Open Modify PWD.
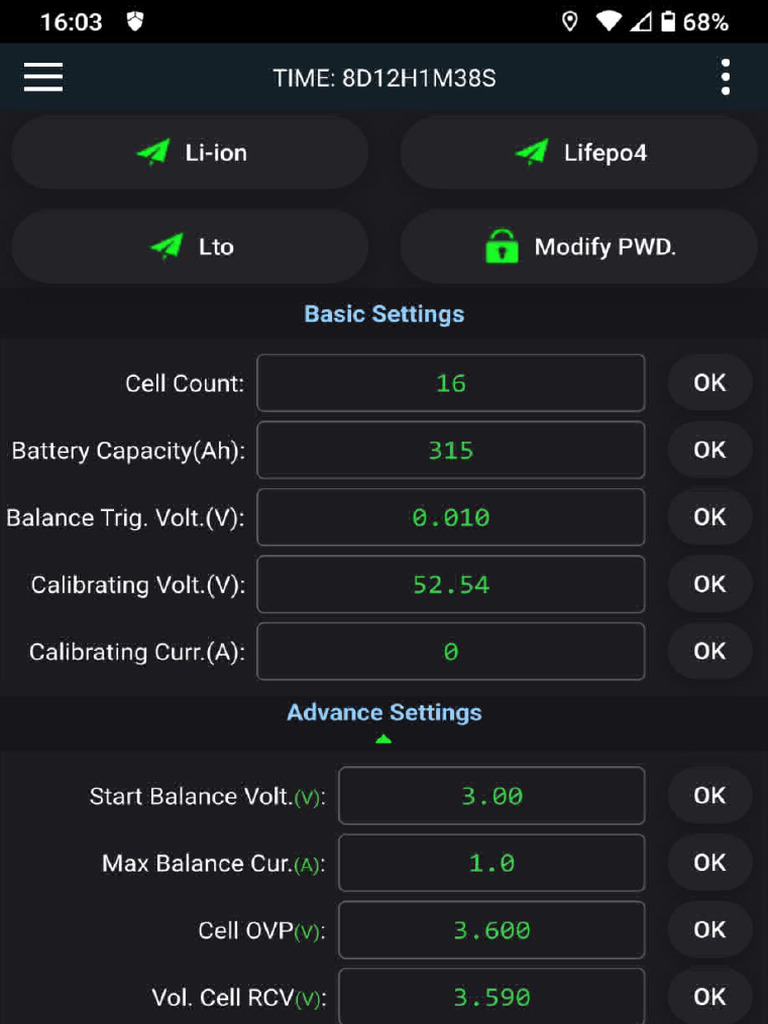Image resolution: width=768 pixels, height=1024 pixels. click(x=579, y=247)
